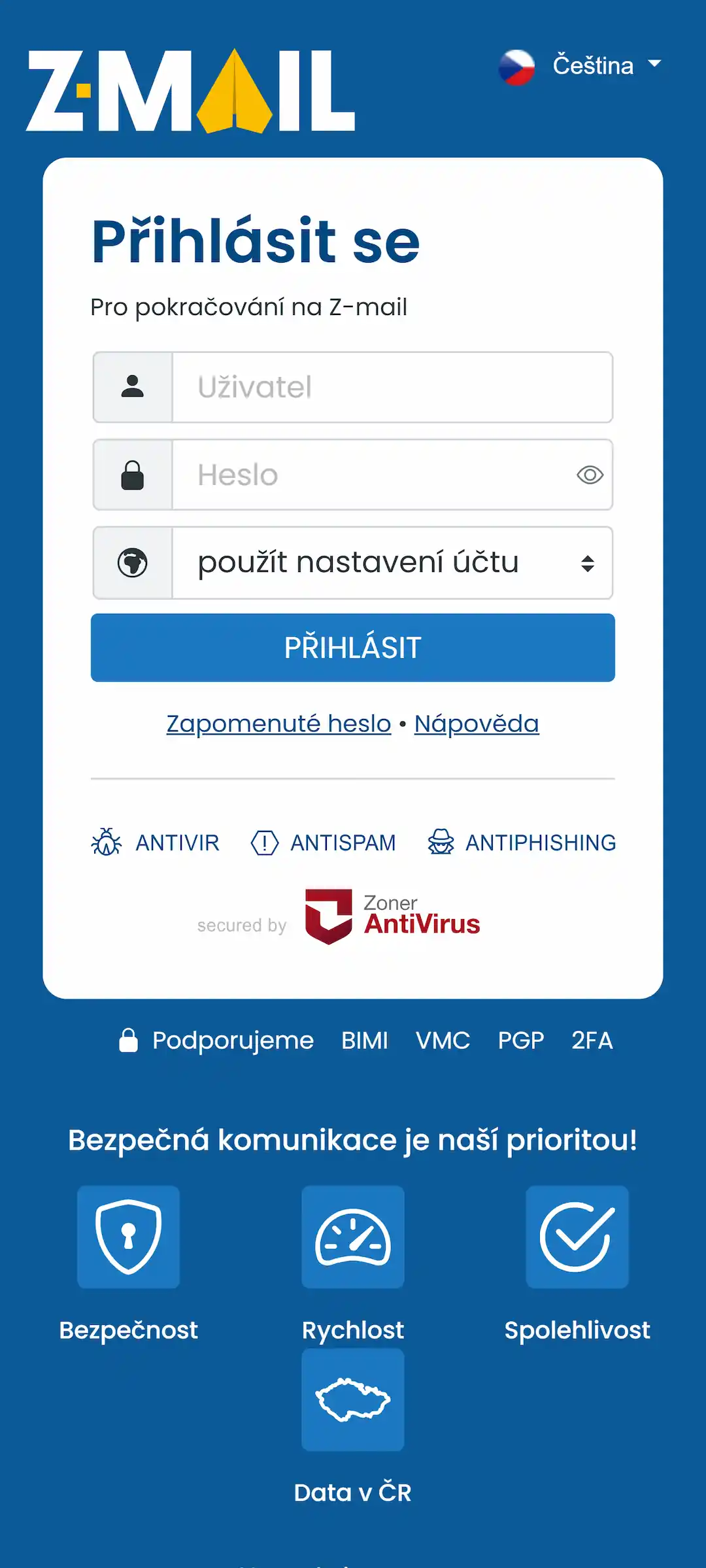Tap the PŘIHLÁSIT login button
The height and width of the screenshot is (1568, 706).
point(353,648)
